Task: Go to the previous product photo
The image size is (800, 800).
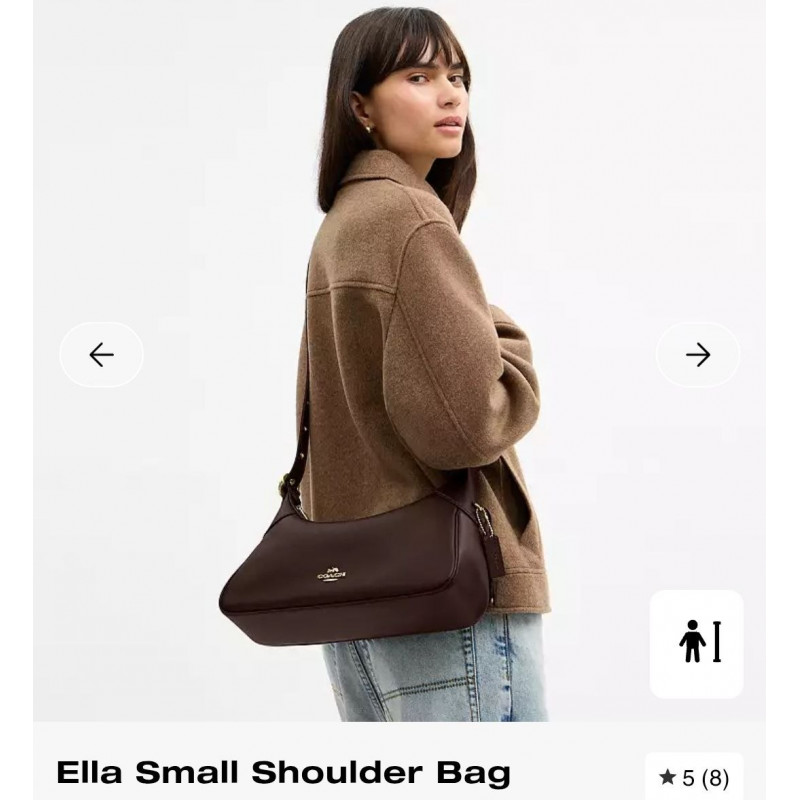Action: click(x=101, y=354)
